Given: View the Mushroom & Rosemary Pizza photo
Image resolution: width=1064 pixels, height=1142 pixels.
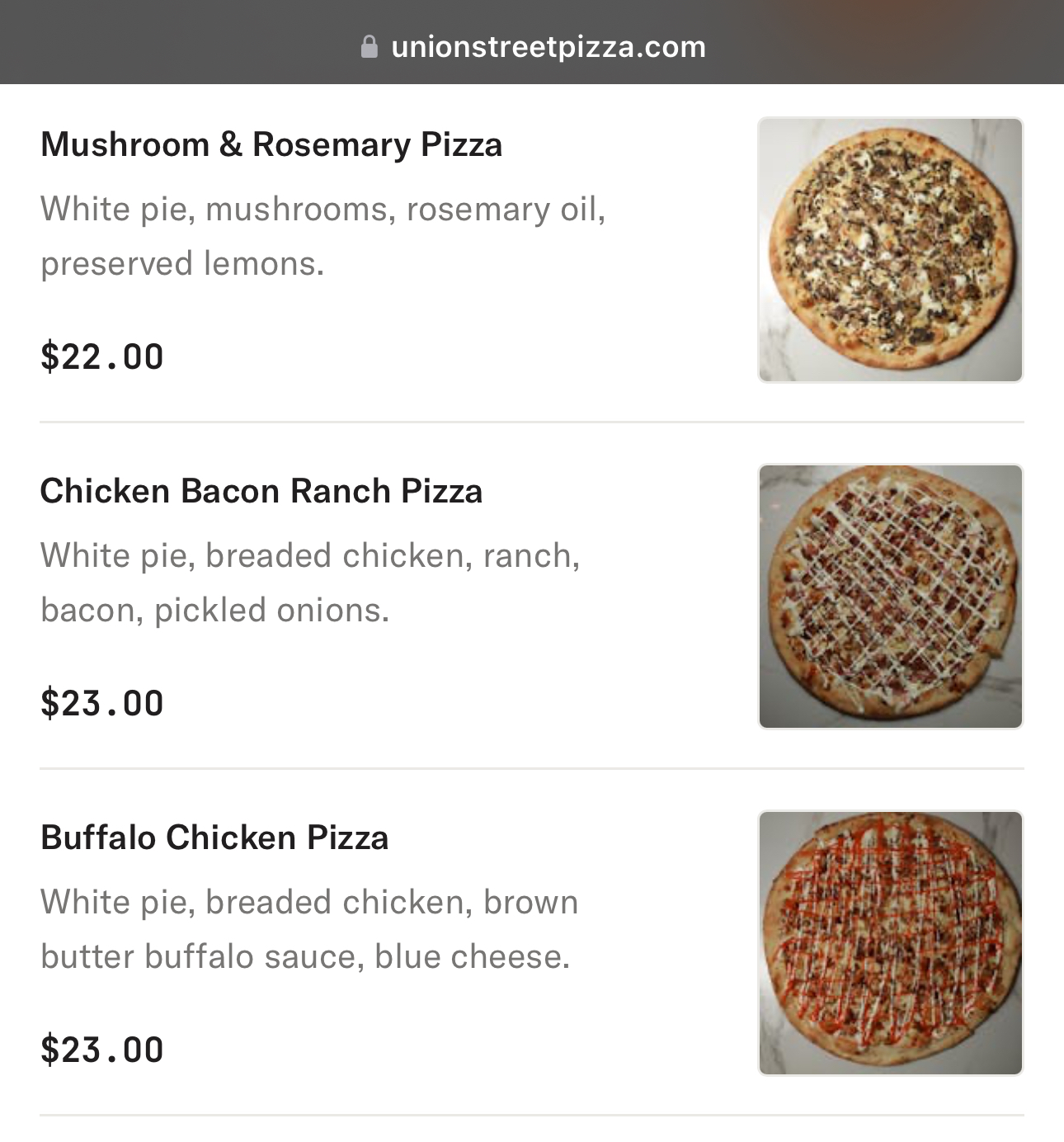Looking at the screenshot, I should [890, 250].
